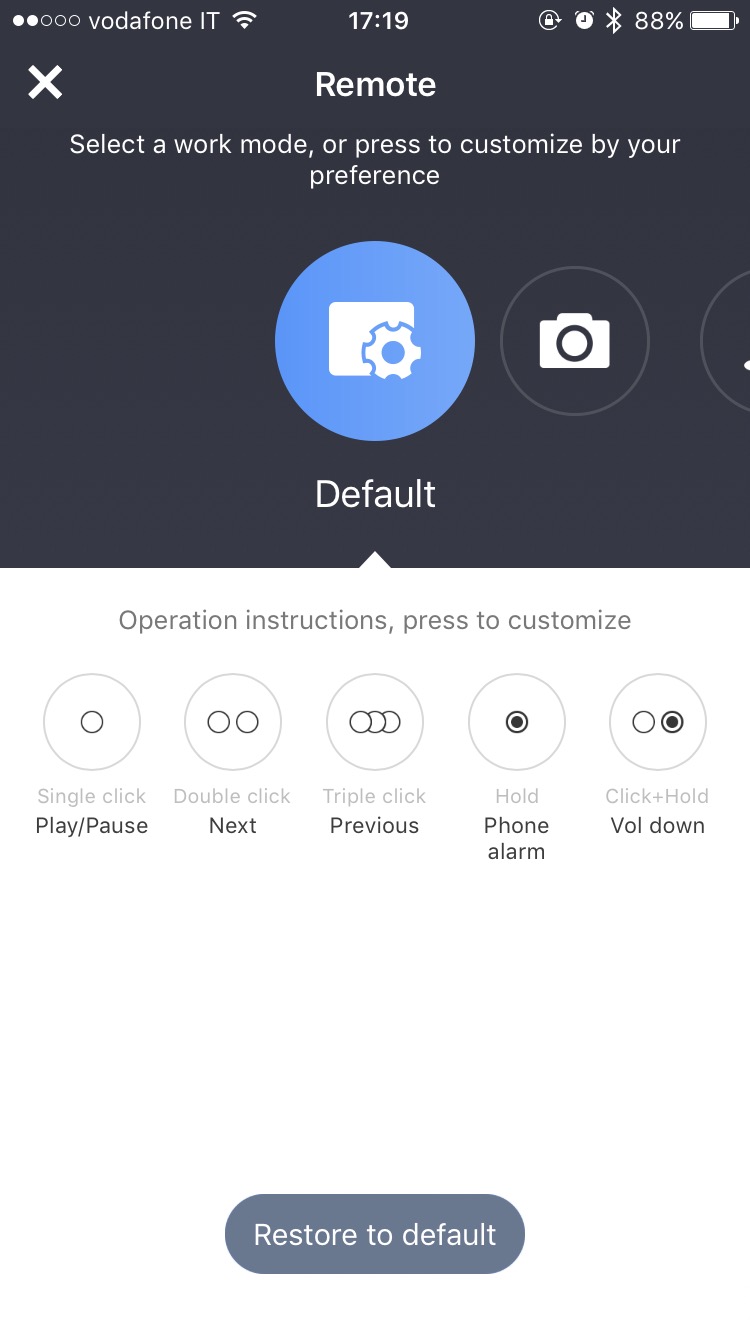This screenshot has width=750, height=1334.
Task: Tap Restore to default button
Action: pyautogui.click(x=375, y=1234)
